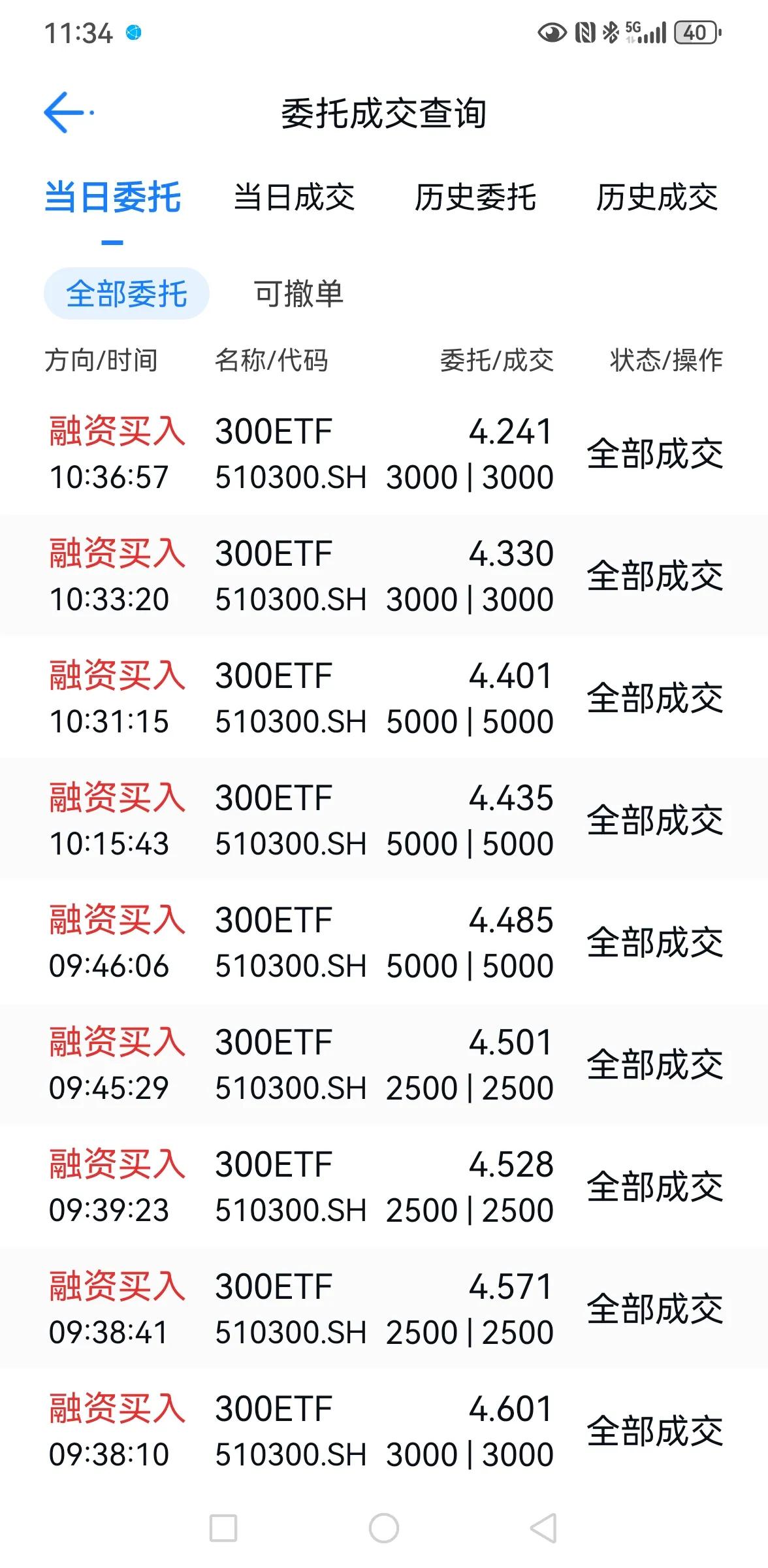The width and height of the screenshot is (768, 1568).
Task: Switch to the 历史委托 tab
Action: pos(475,197)
